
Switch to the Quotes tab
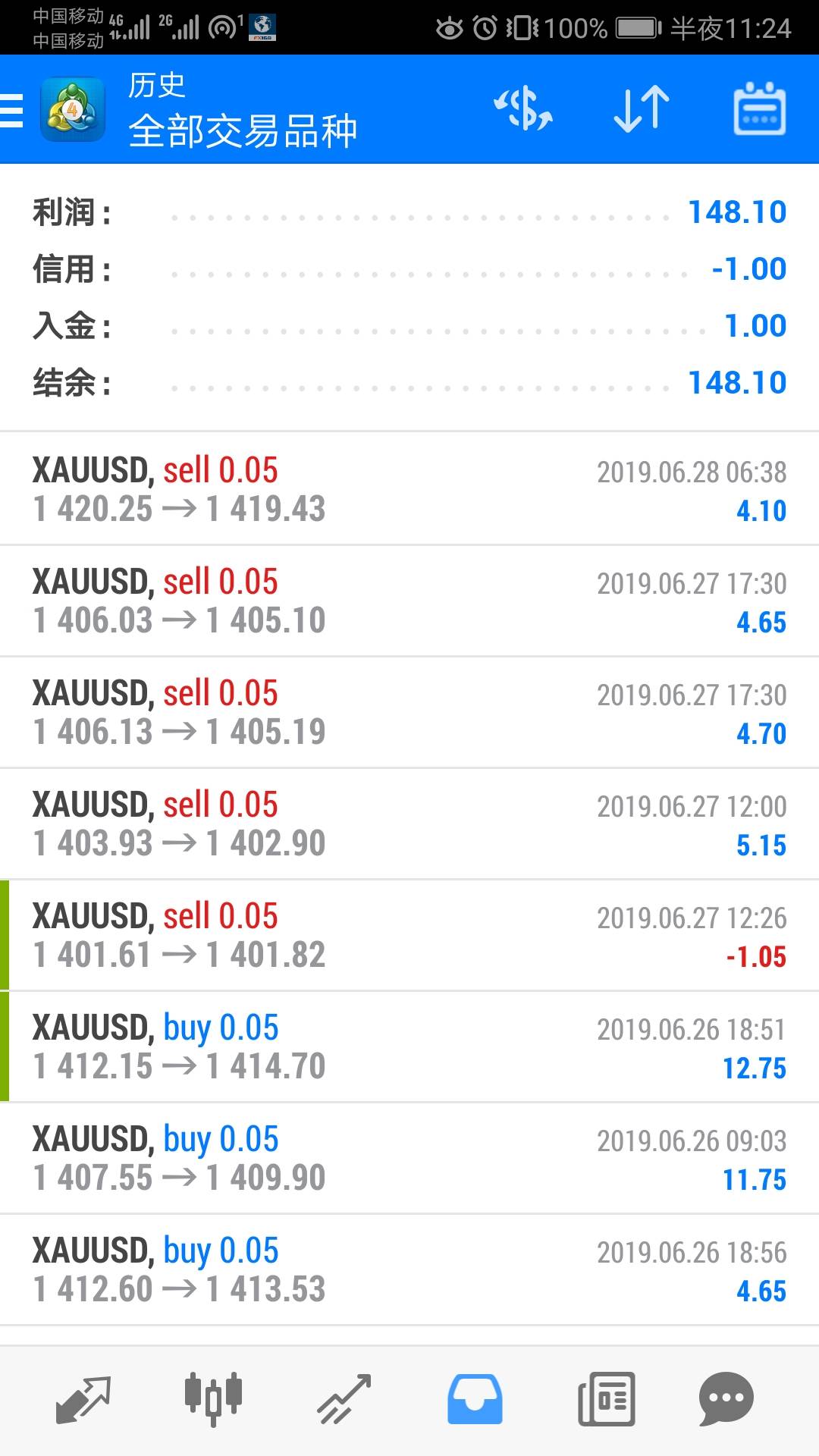(83, 1399)
